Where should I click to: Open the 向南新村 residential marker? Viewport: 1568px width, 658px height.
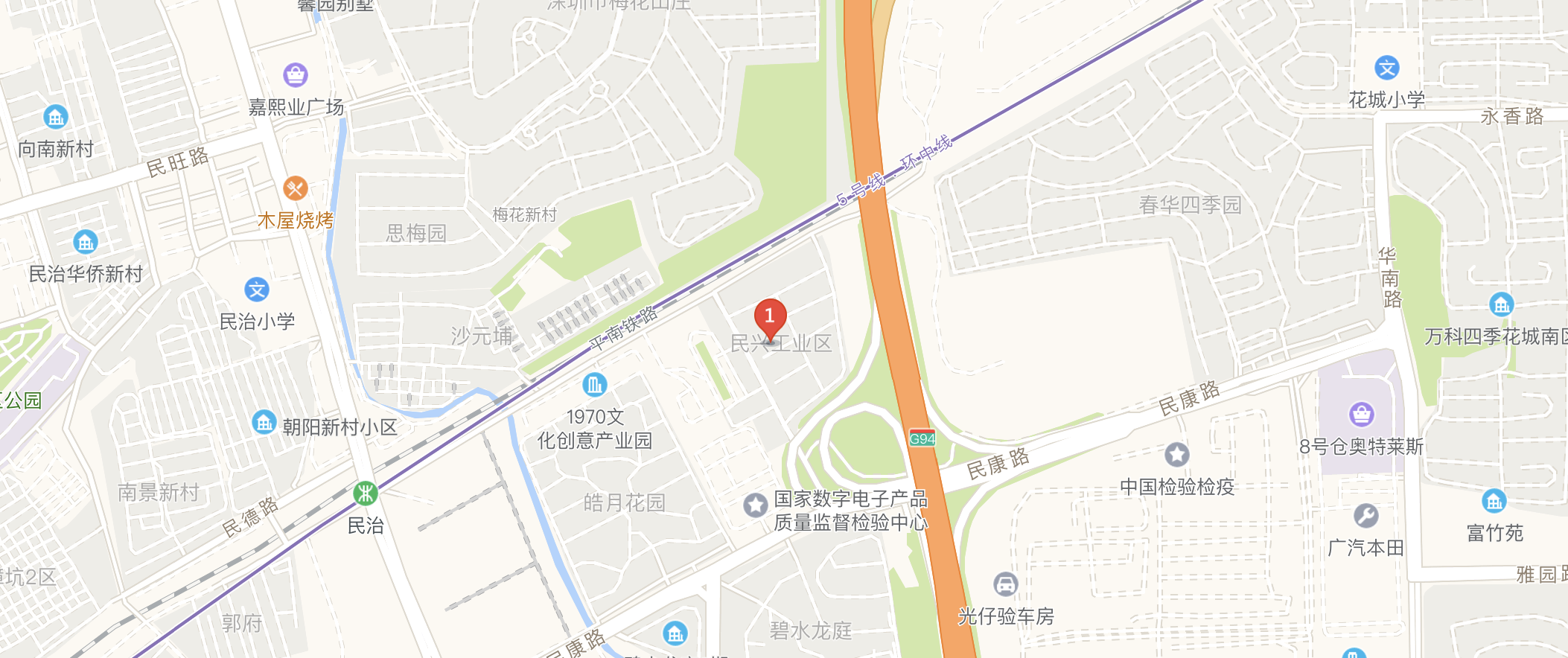[x=56, y=117]
